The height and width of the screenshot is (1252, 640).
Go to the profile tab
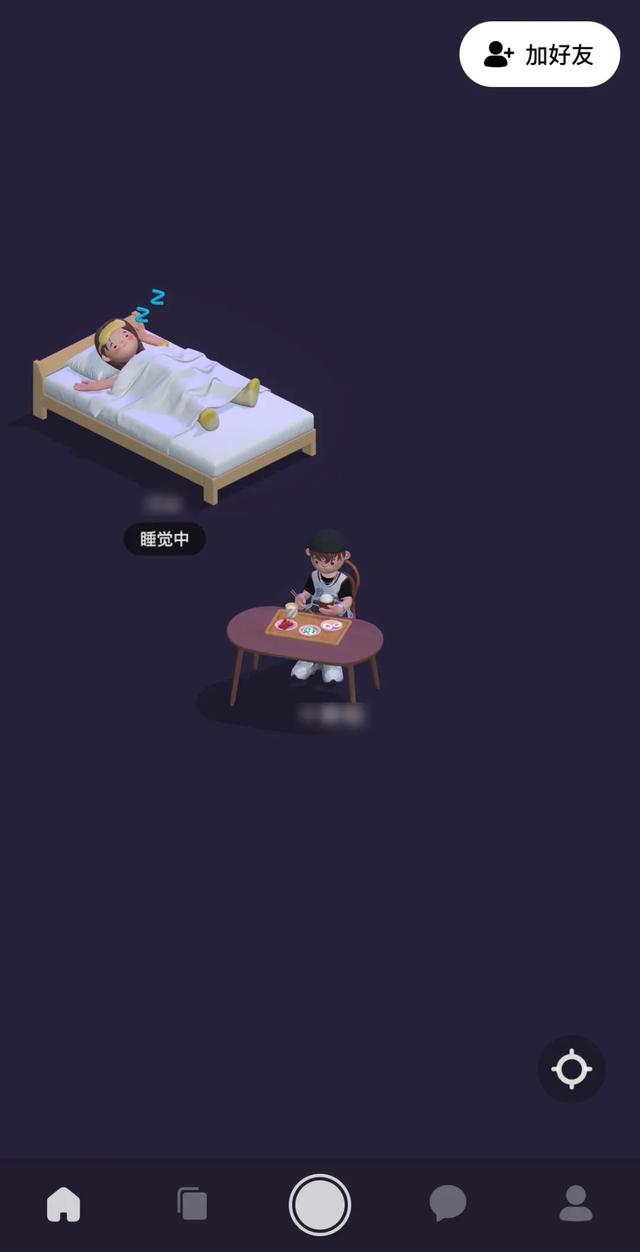[576, 1203]
